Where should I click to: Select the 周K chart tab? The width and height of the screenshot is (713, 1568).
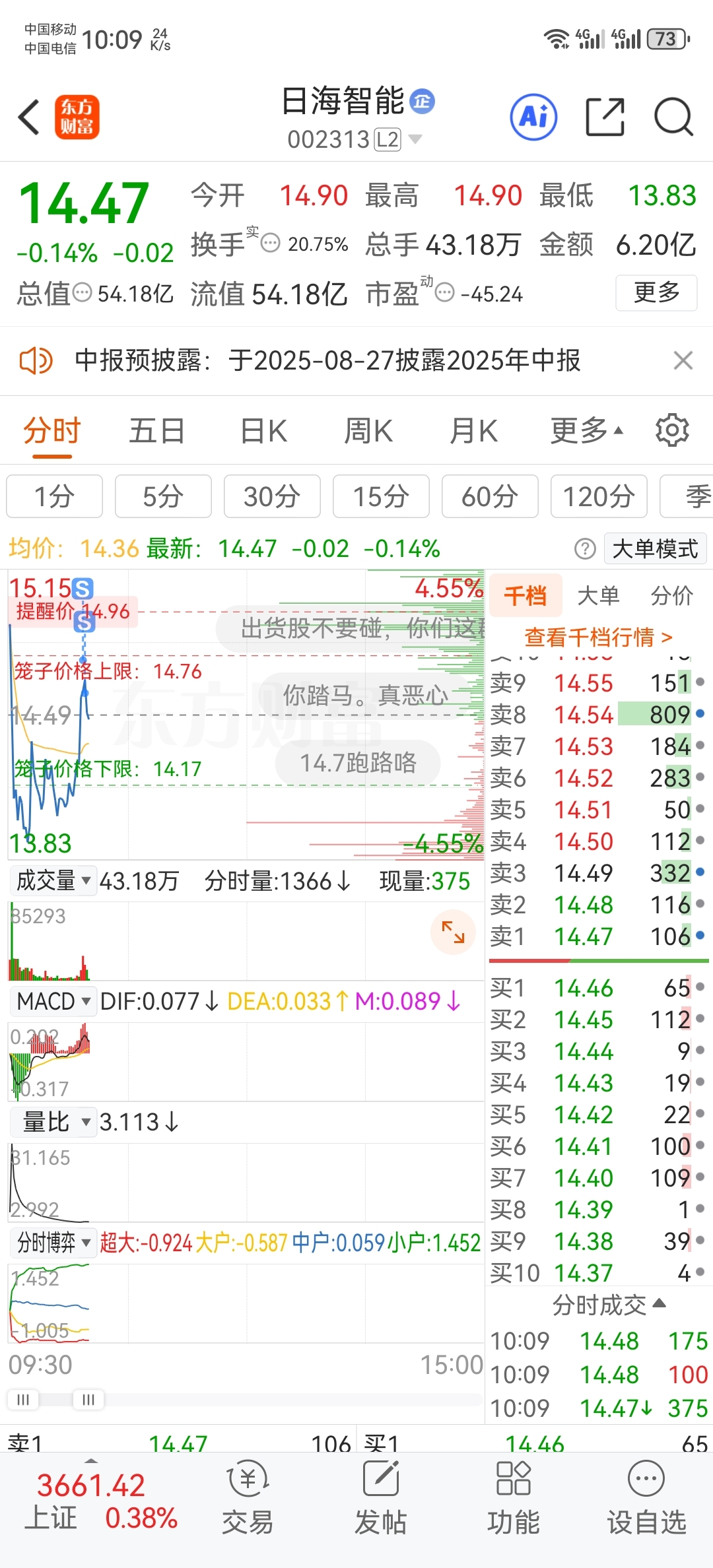(368, 431)
